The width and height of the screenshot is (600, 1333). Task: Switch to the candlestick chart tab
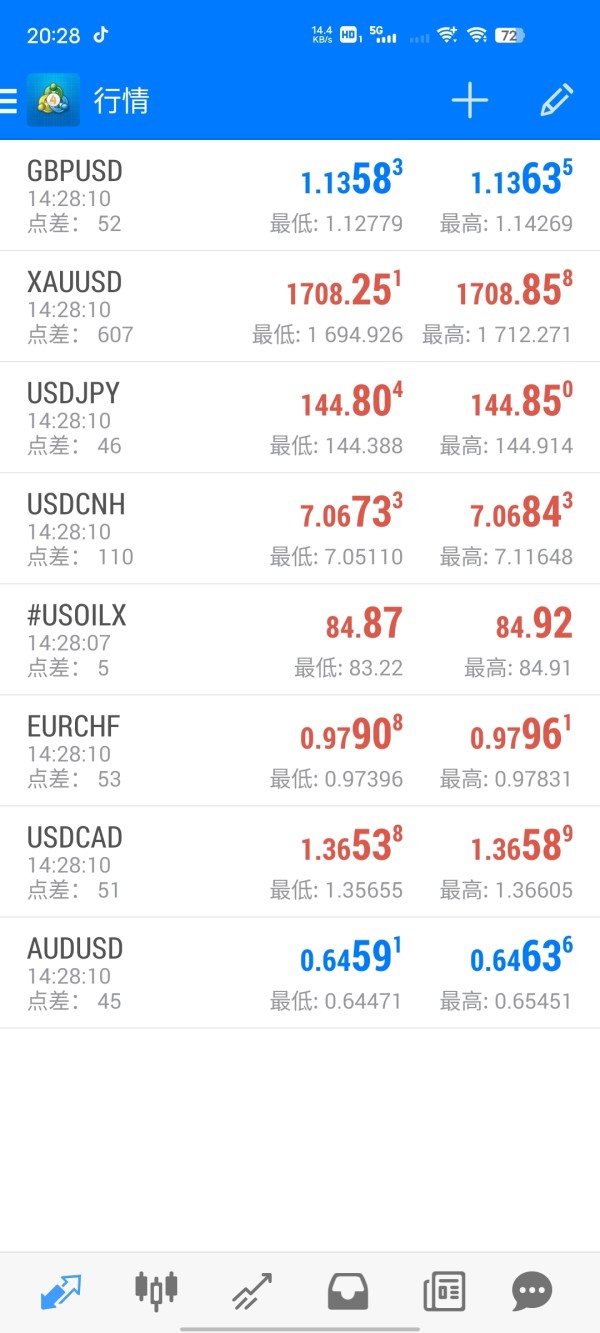click(x=156, y=1290)
